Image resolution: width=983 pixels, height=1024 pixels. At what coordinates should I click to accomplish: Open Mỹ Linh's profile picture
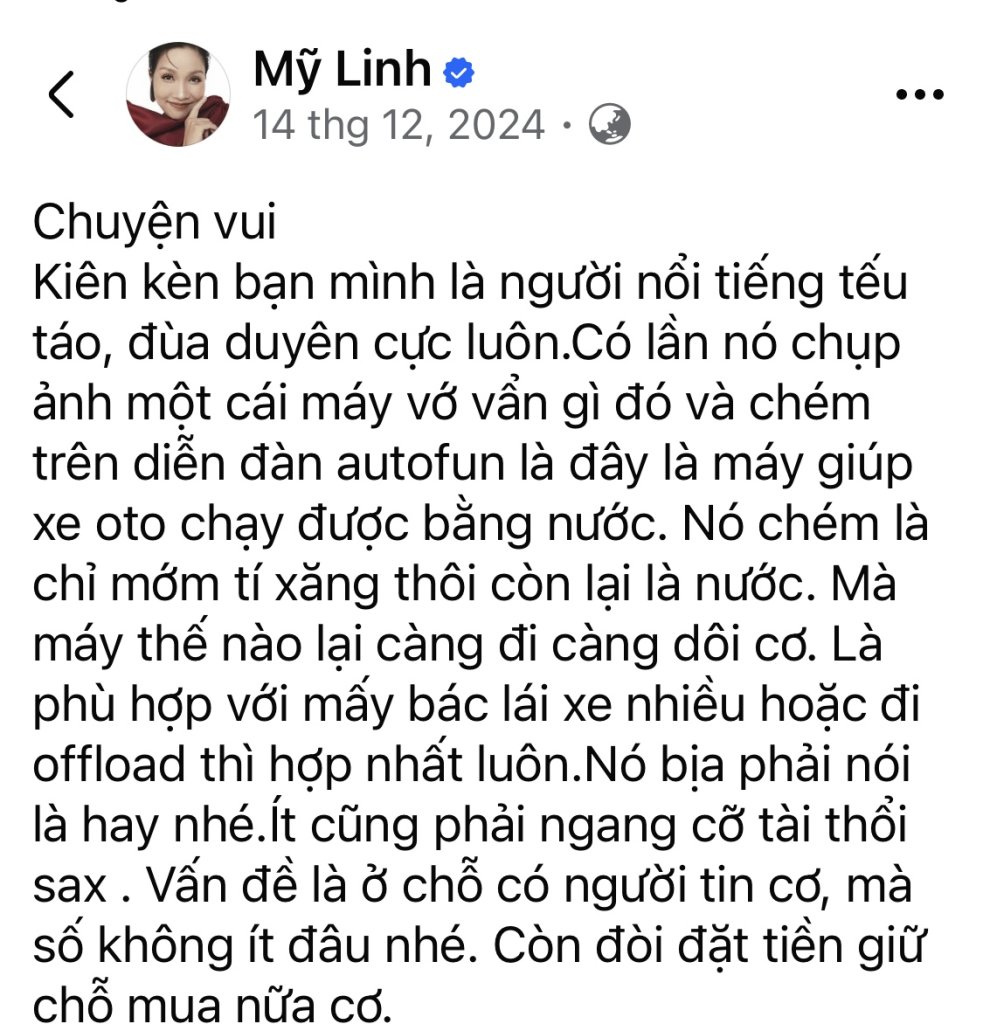(177, 95)
